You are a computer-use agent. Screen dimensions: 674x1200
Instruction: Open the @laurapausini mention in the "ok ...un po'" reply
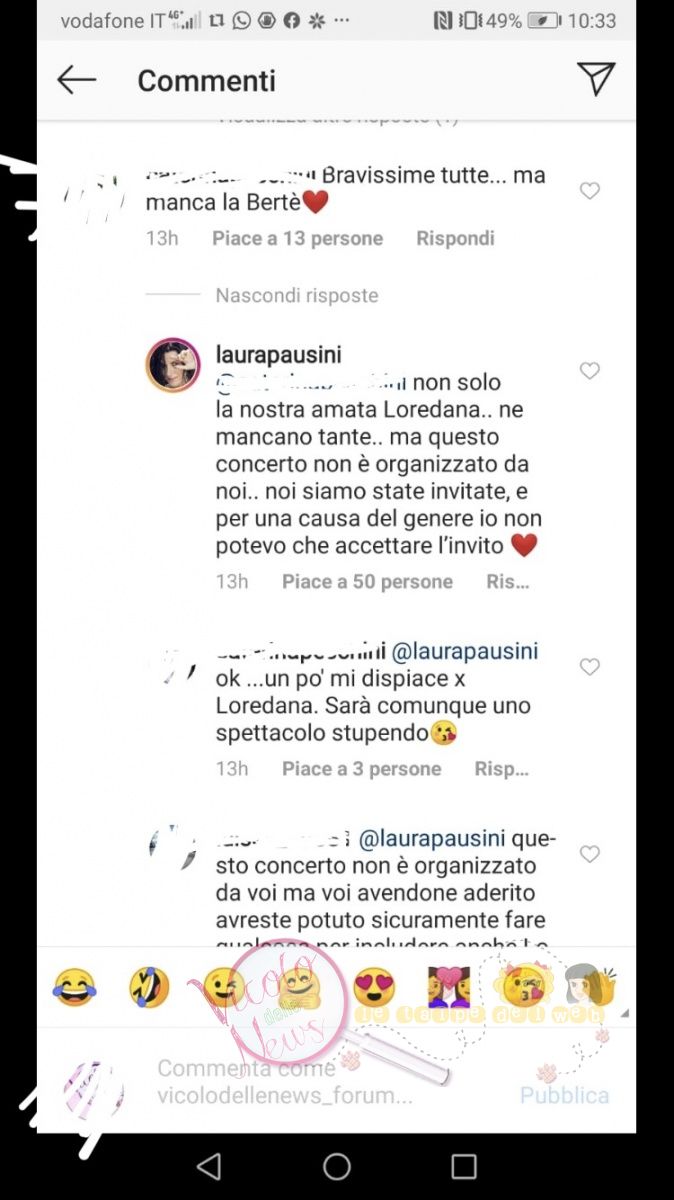coord(465,651)
